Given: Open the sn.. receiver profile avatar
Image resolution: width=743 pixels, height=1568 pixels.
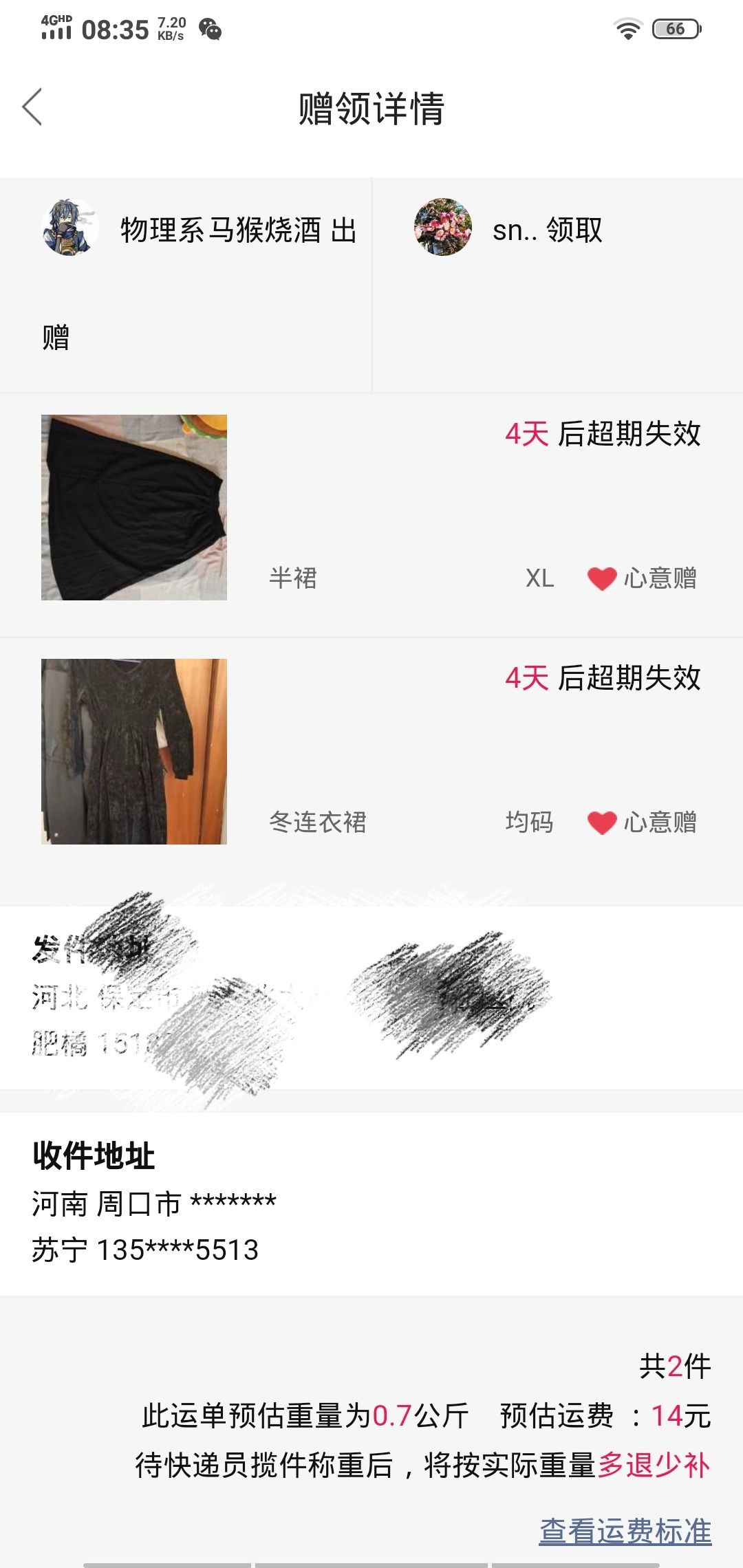Looking at the screenshot, I should coord(443,228).
